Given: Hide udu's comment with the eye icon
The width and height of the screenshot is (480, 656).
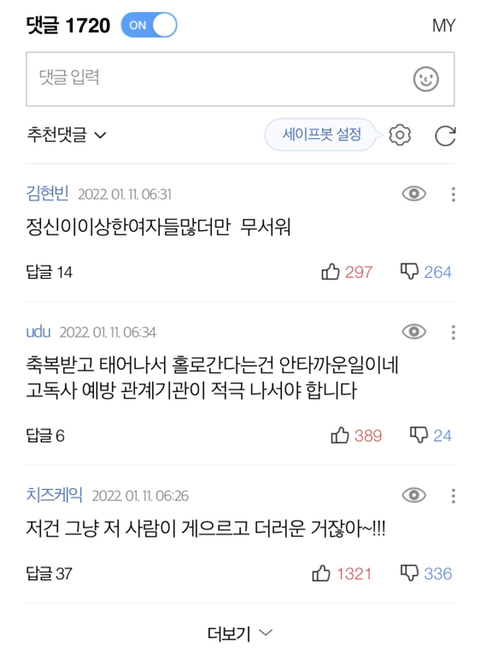Looking at the screenshot, I should point(414,332).
